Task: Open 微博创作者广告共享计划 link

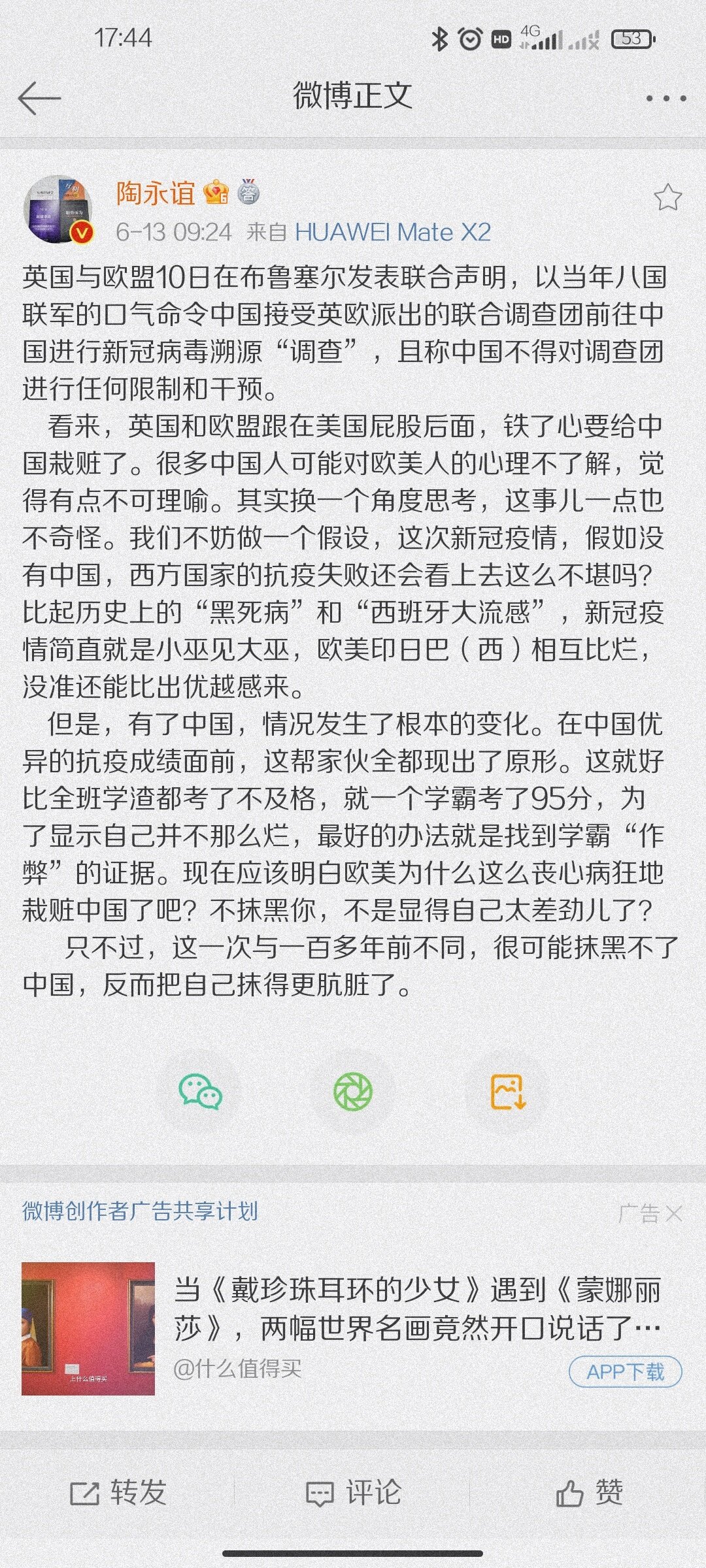Action: pyautogui.click(x=140, y=1211)
